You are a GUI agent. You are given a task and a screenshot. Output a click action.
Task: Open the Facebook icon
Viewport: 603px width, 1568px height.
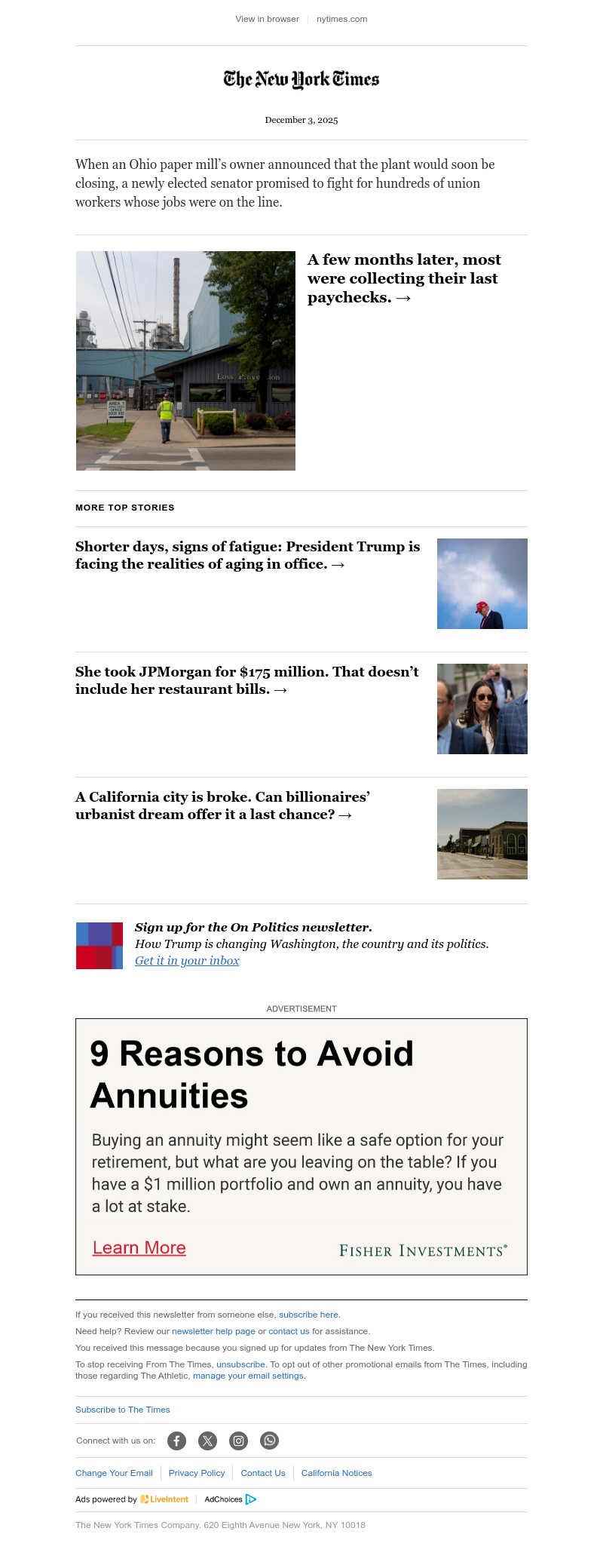[176, 1441]
